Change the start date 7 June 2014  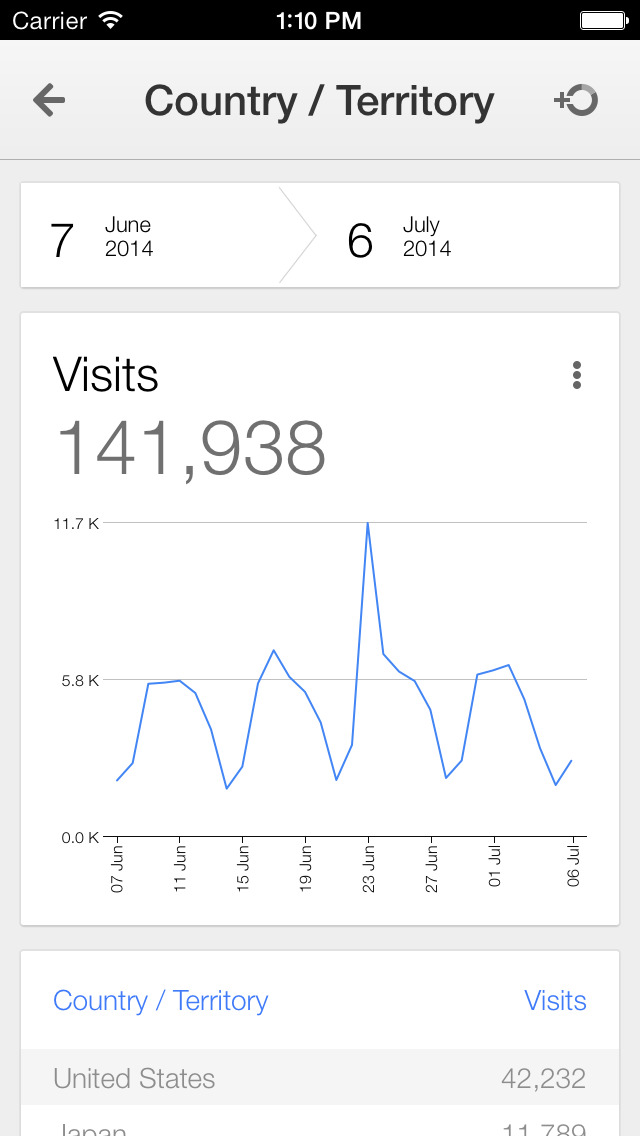pyautogui.click(x=150, y=237)
